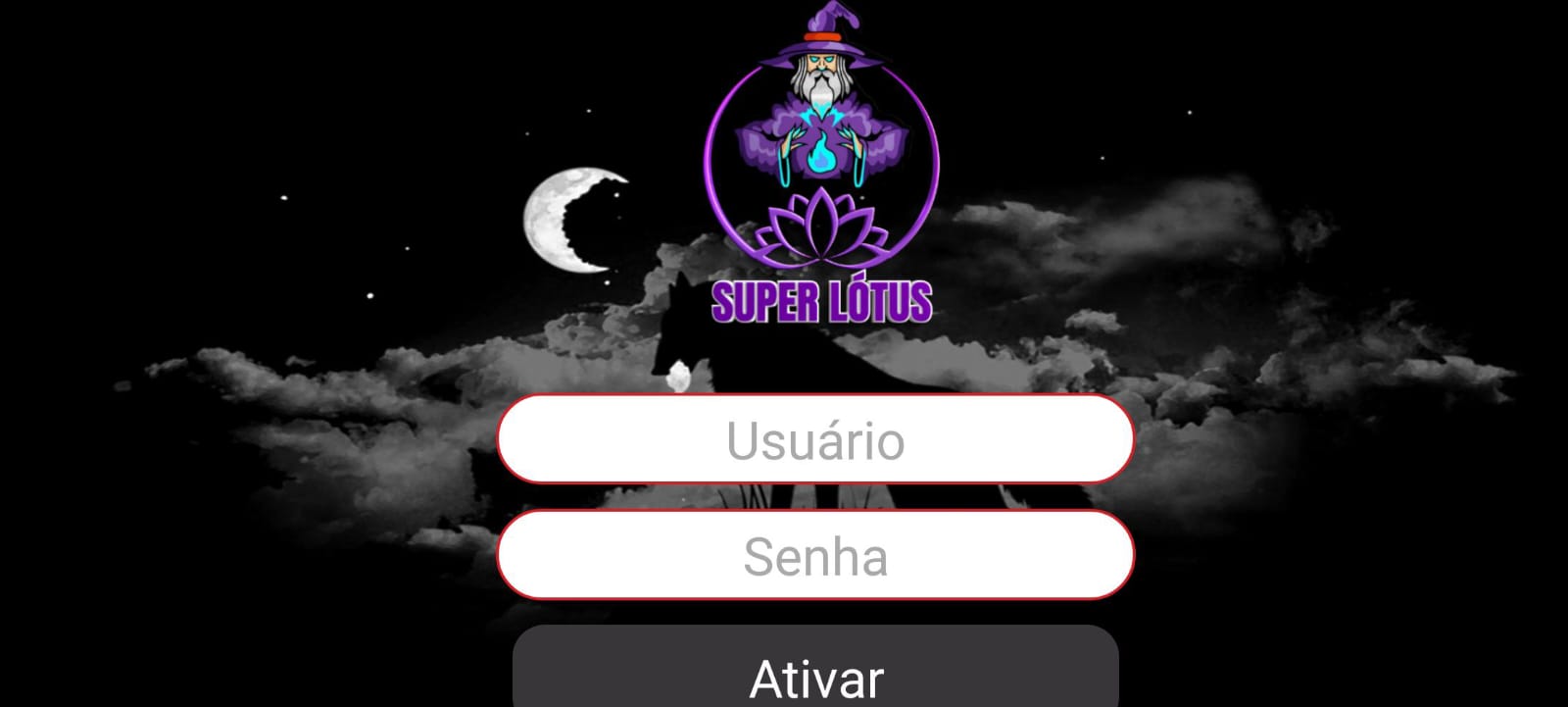Hit the Ativar button
Image resolution: width=1568 pixels, height=707 pixels.
[x=815, y=673]
